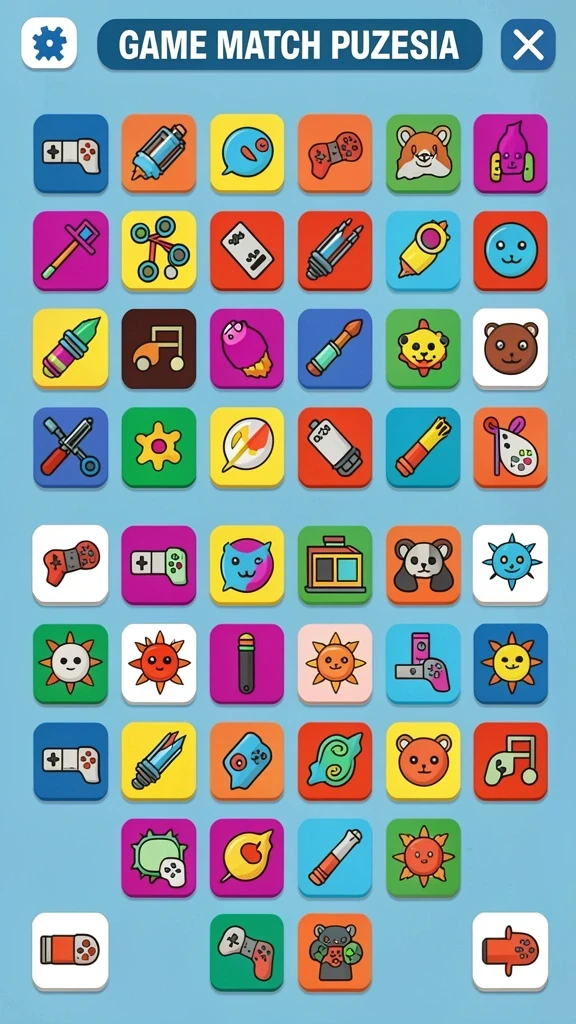Image resolution: width=576 pixels, height=1024 pixels.
Task: Choose the fidget spinner tile on yellow
Action: (x=159, y=250)
